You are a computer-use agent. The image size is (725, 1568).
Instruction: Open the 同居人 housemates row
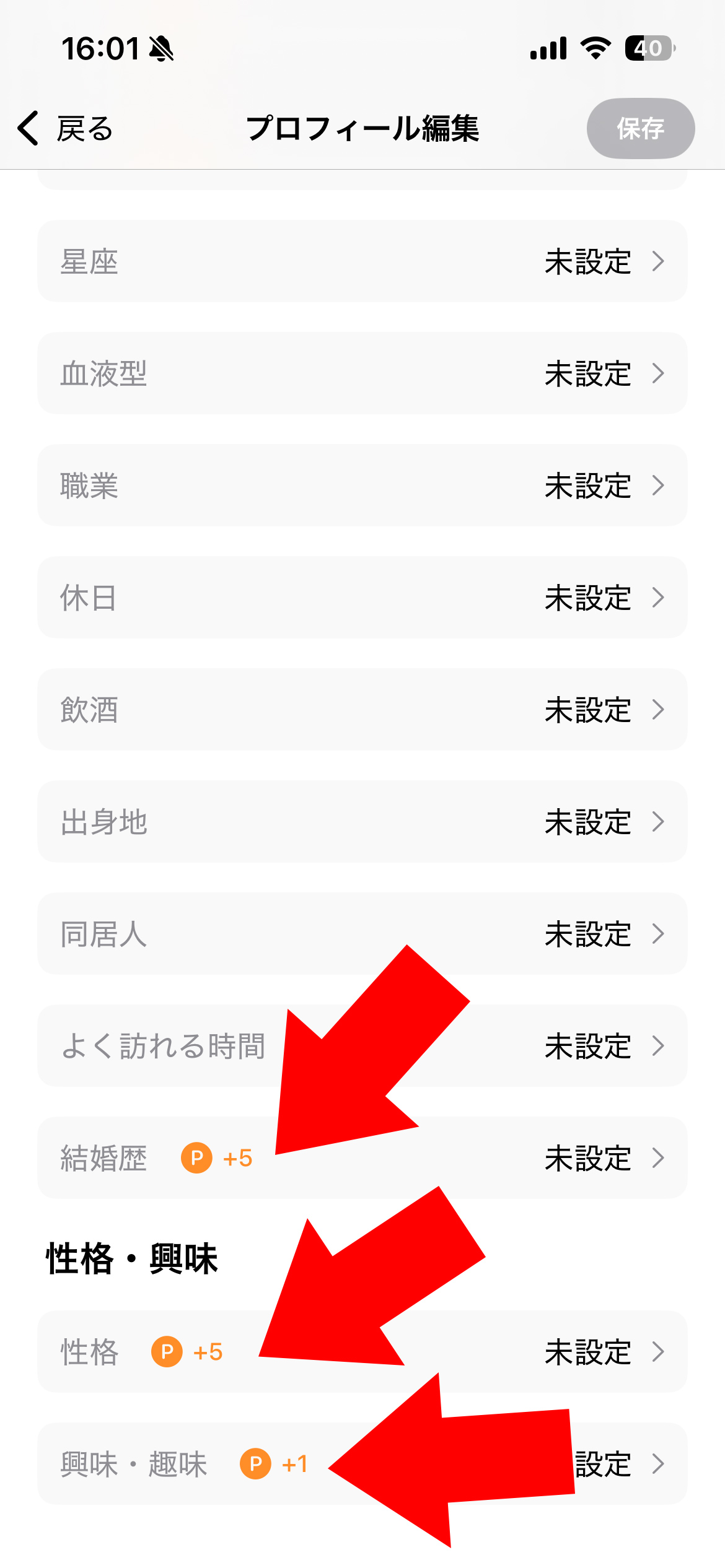(x=362, y=934)
